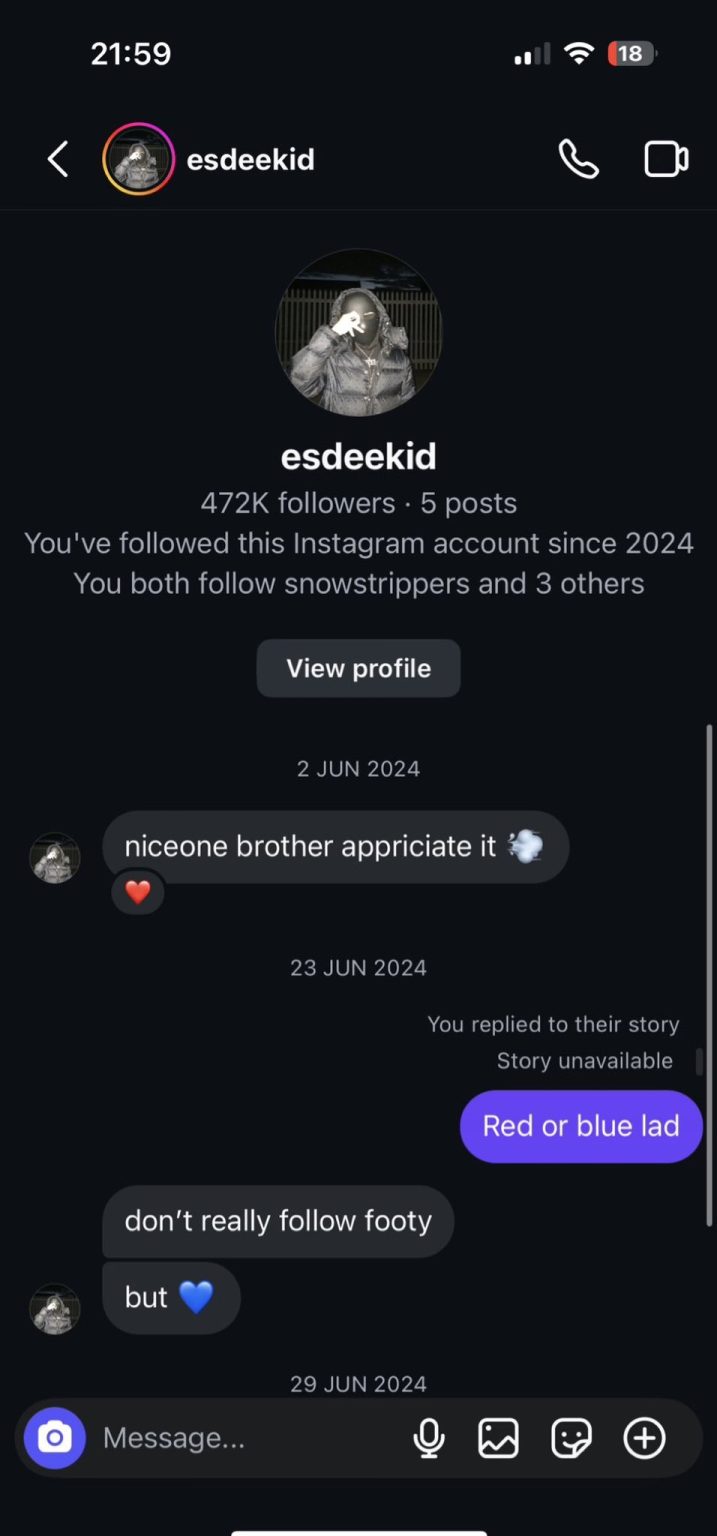Image resolution: width=717 pixels, height=1536 pixels.
Task: Tap the heart reaction under the niceone message
Action: pyautogui.click(x=138, y=891)
